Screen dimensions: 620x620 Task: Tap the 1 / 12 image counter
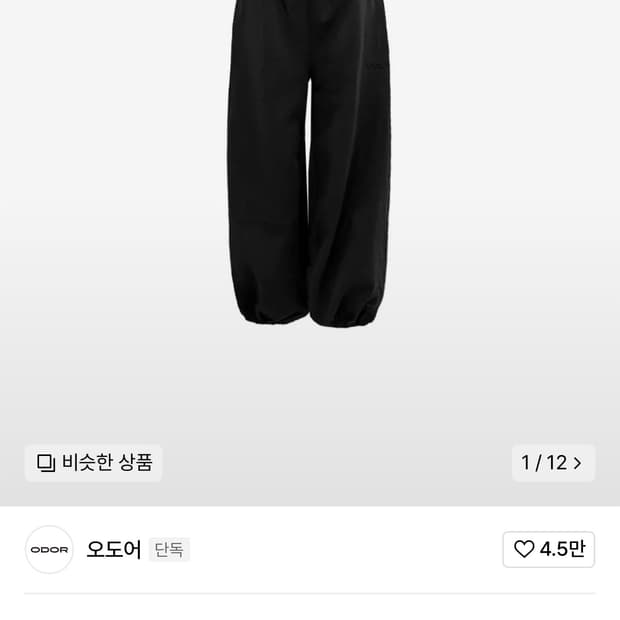click(552, 463)
